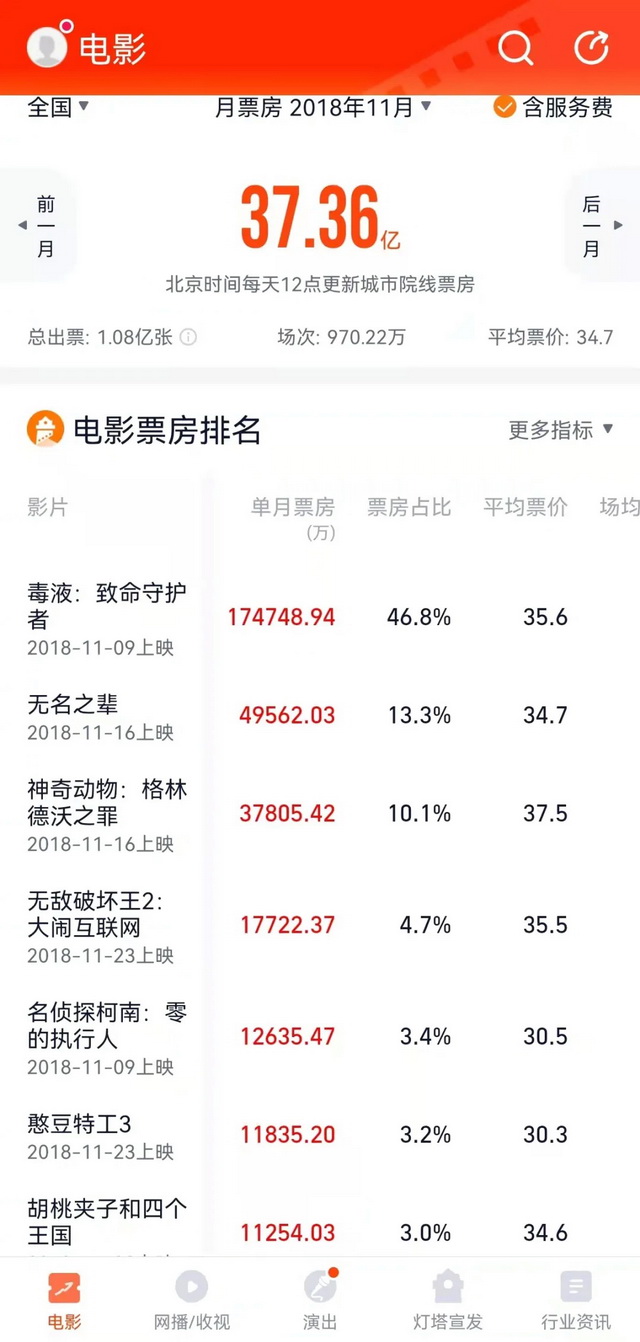This screenshot has width=640, height=1342.
Task: Show info about 总出票
Action: tap(188, 337)
